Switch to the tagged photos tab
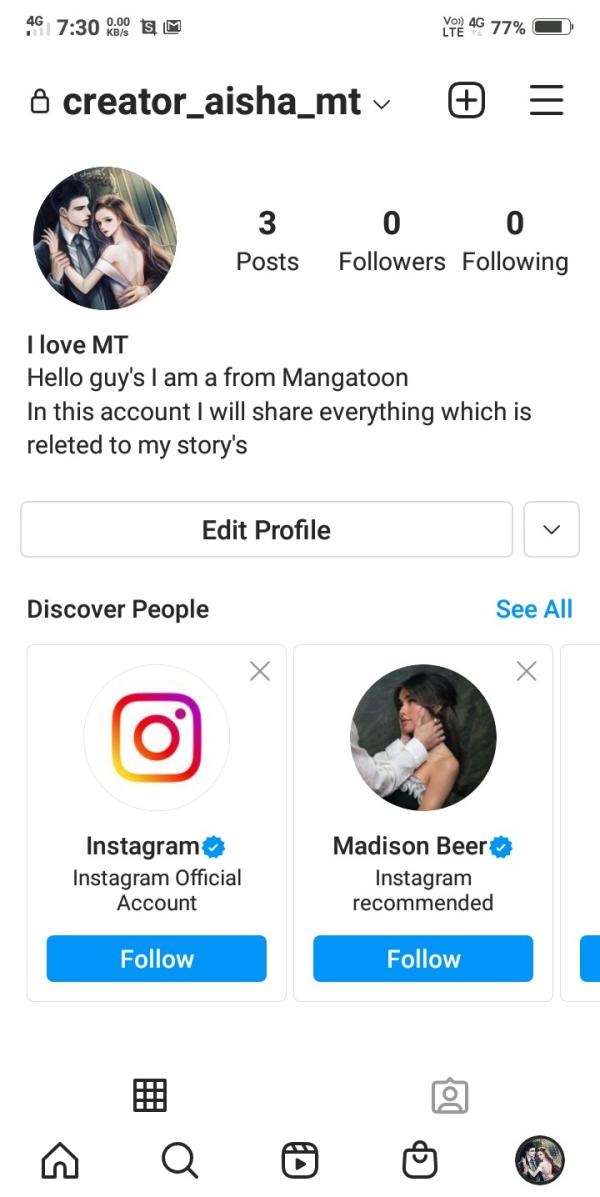The height and width of the screenshot is (1197, 600). tap(450, 1096)
